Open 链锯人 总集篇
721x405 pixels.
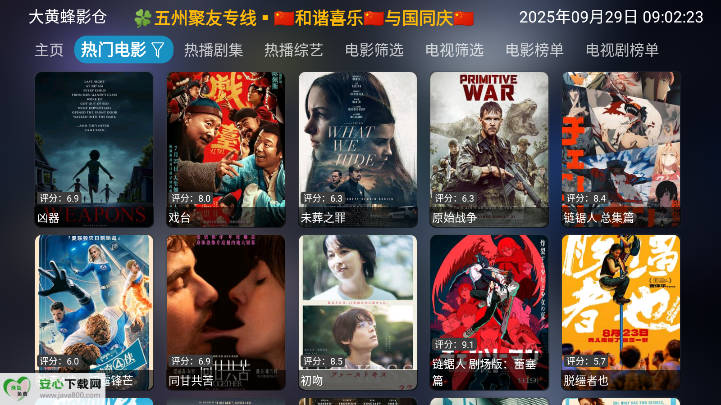tap(621, 148)
